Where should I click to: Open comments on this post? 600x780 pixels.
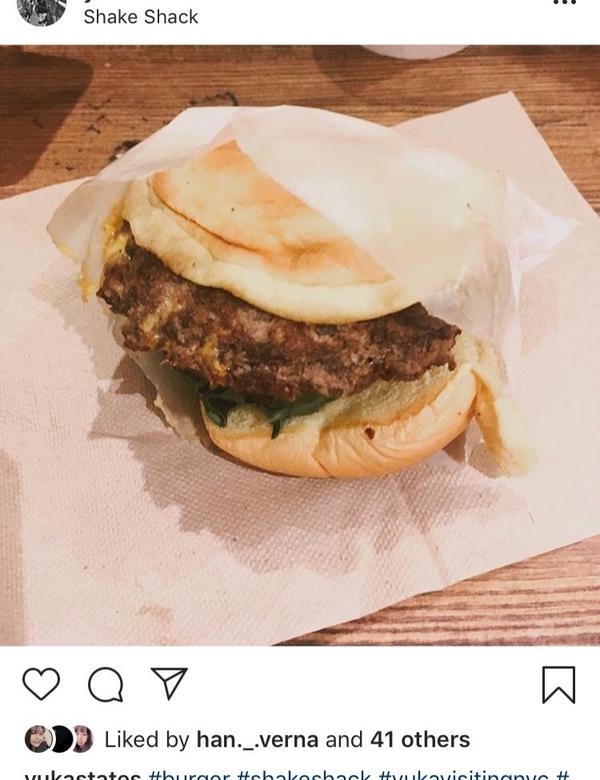point(105,685)
